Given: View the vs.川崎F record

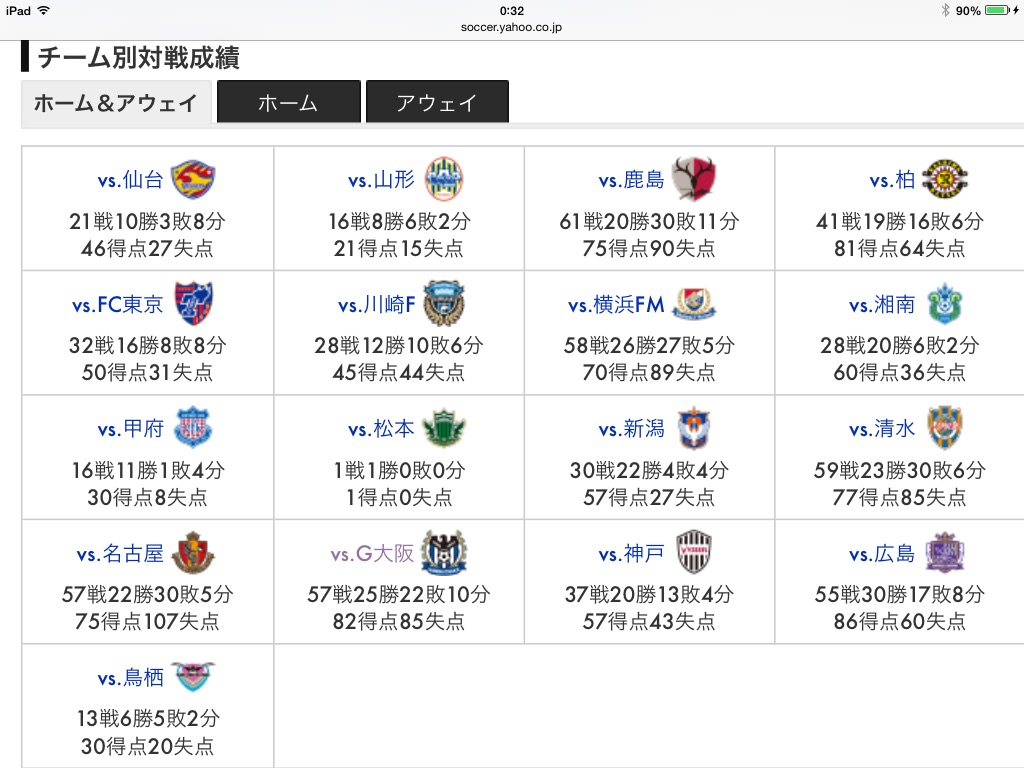Looking at the screenshot, I should [376, 305].
